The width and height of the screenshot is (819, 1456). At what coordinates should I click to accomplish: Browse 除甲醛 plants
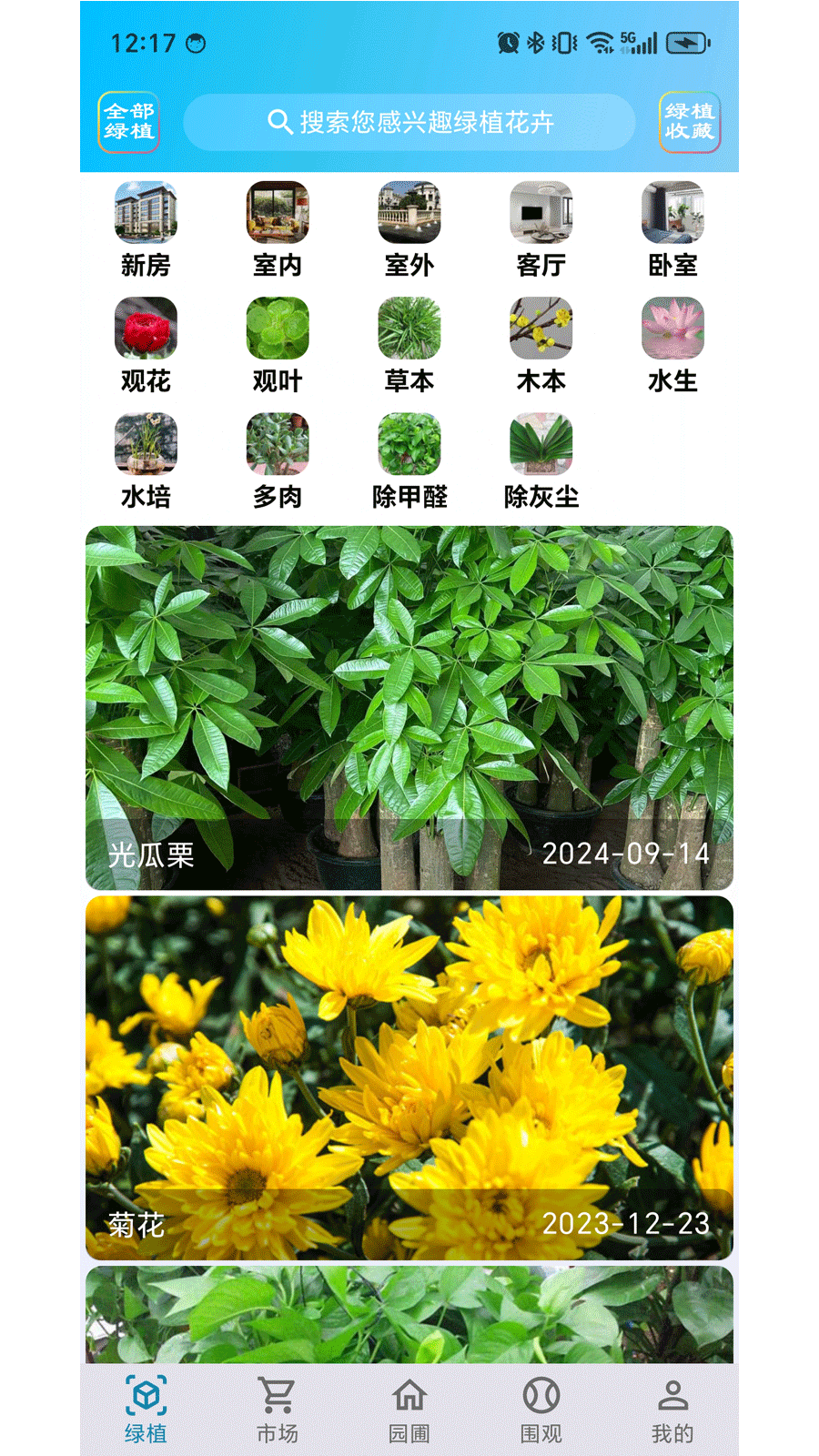[409, 460]
